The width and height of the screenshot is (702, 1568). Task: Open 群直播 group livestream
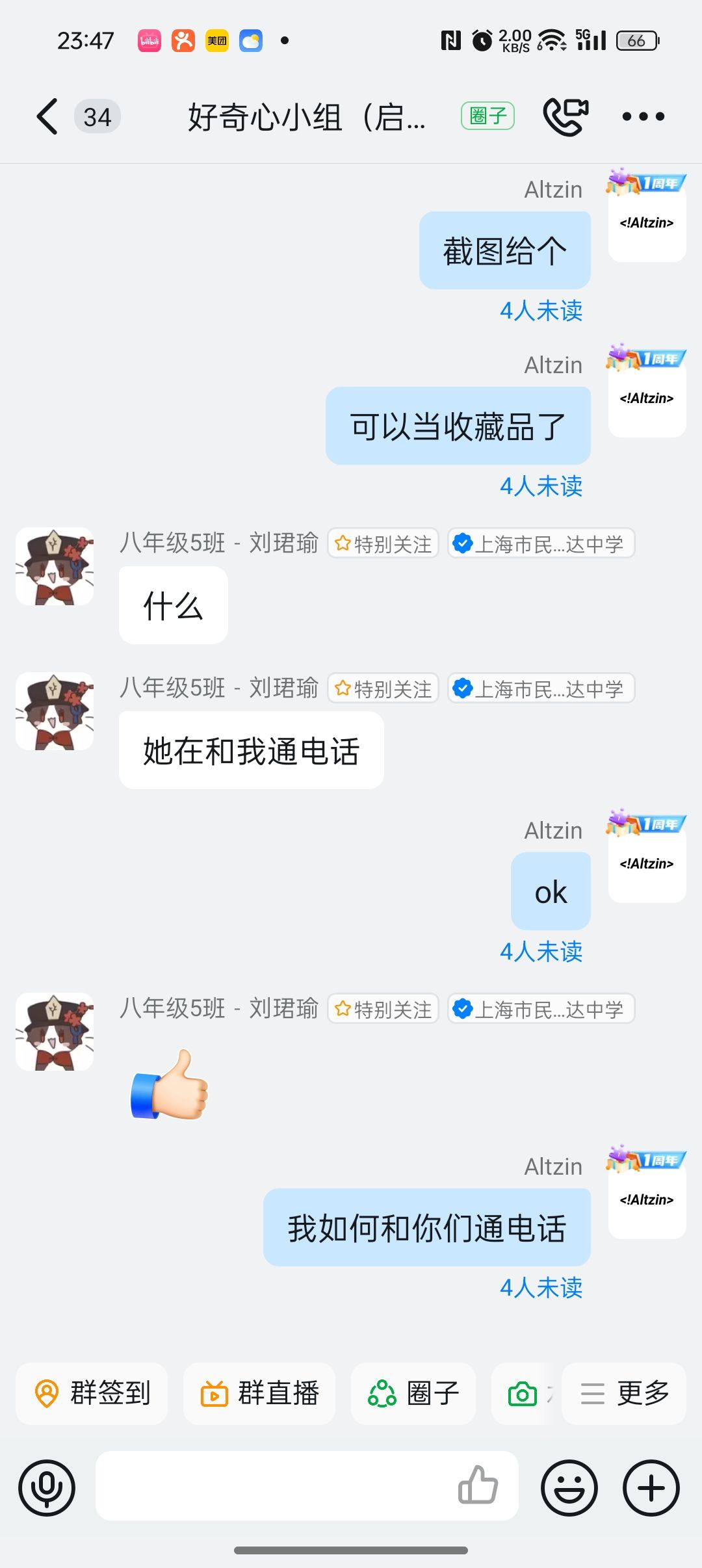[x=259, y=1394]
